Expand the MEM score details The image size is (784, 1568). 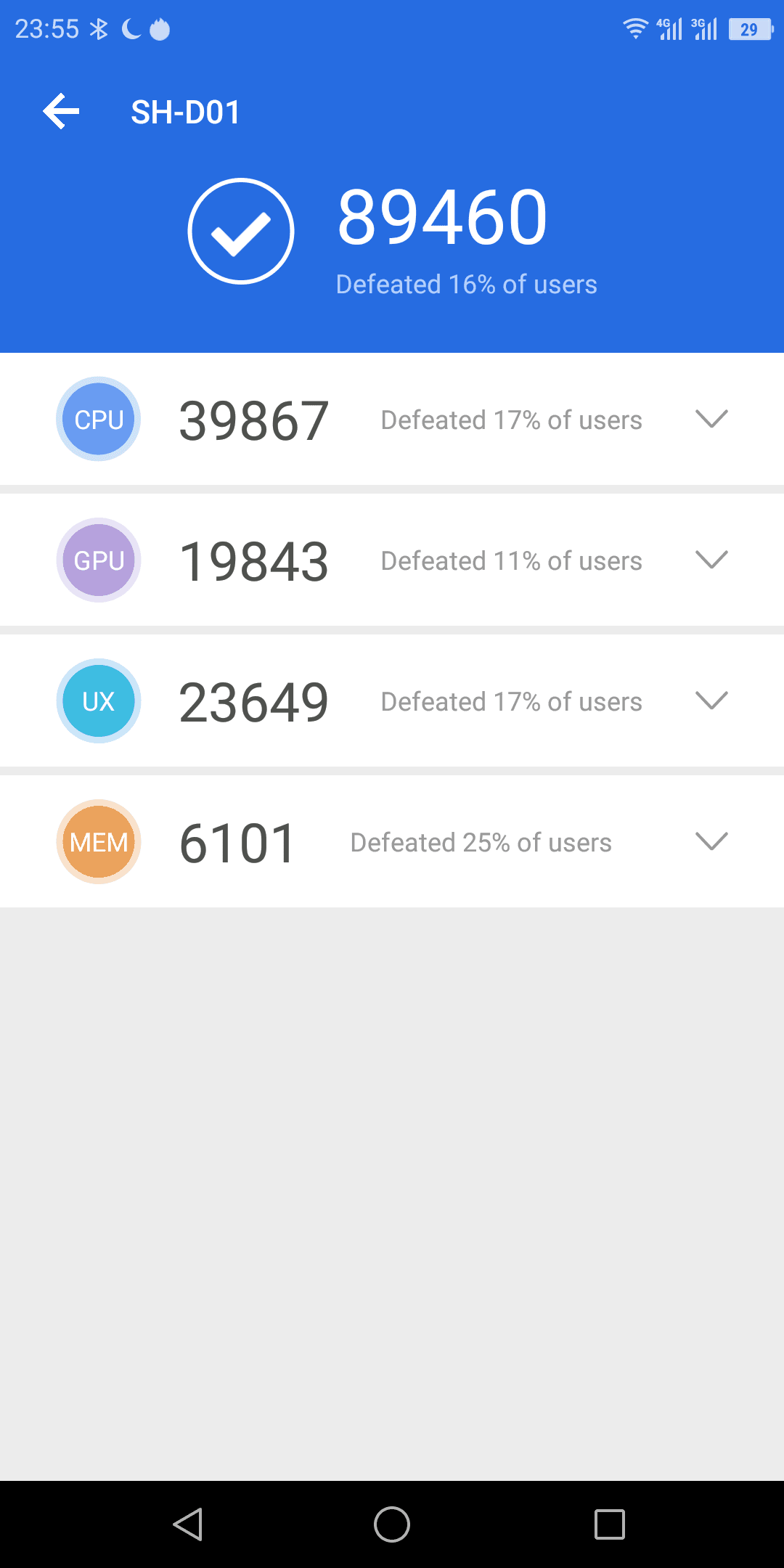click(711, 841)
